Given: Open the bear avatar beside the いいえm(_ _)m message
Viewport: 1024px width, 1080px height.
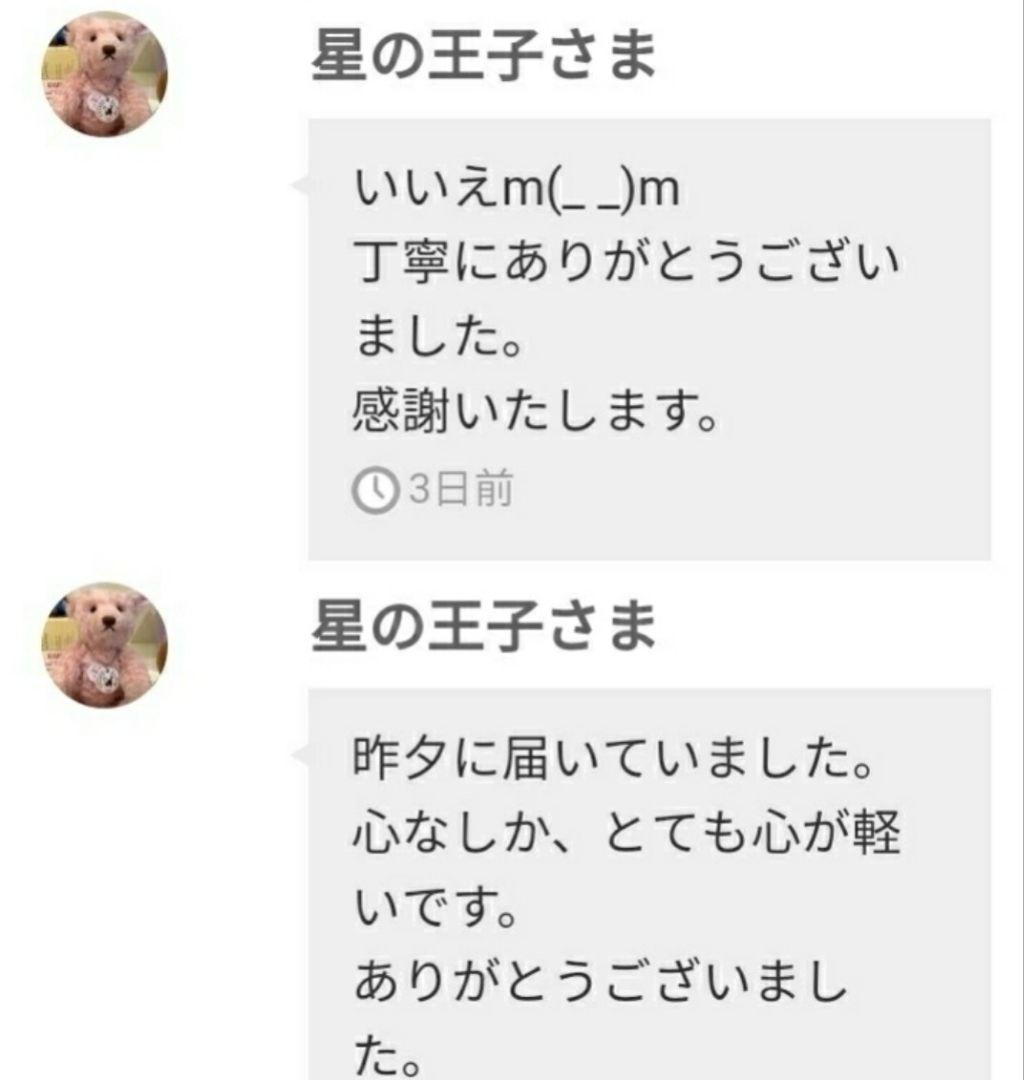Looking at the screenshot, I should 105,74.
